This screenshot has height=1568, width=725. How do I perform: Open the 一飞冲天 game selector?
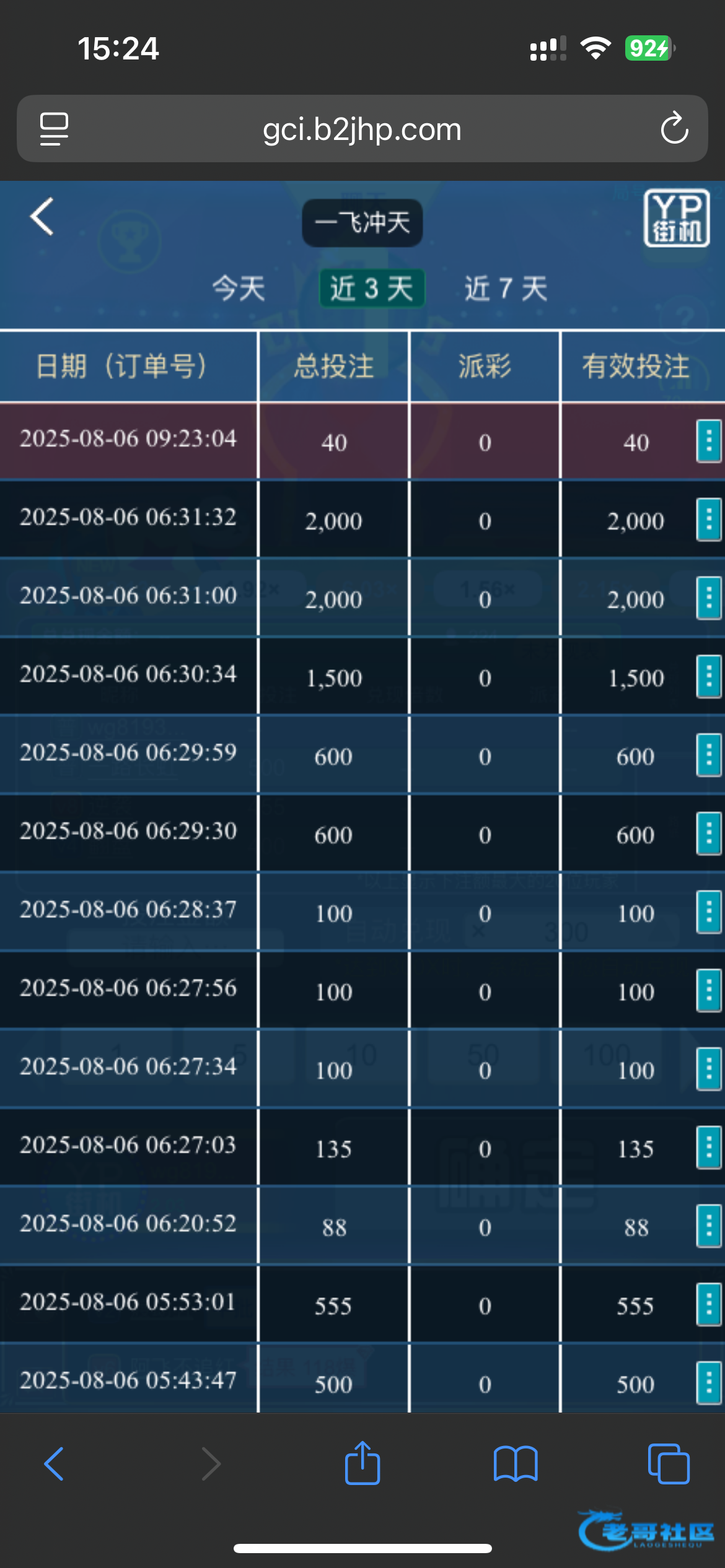pos(362,223)
